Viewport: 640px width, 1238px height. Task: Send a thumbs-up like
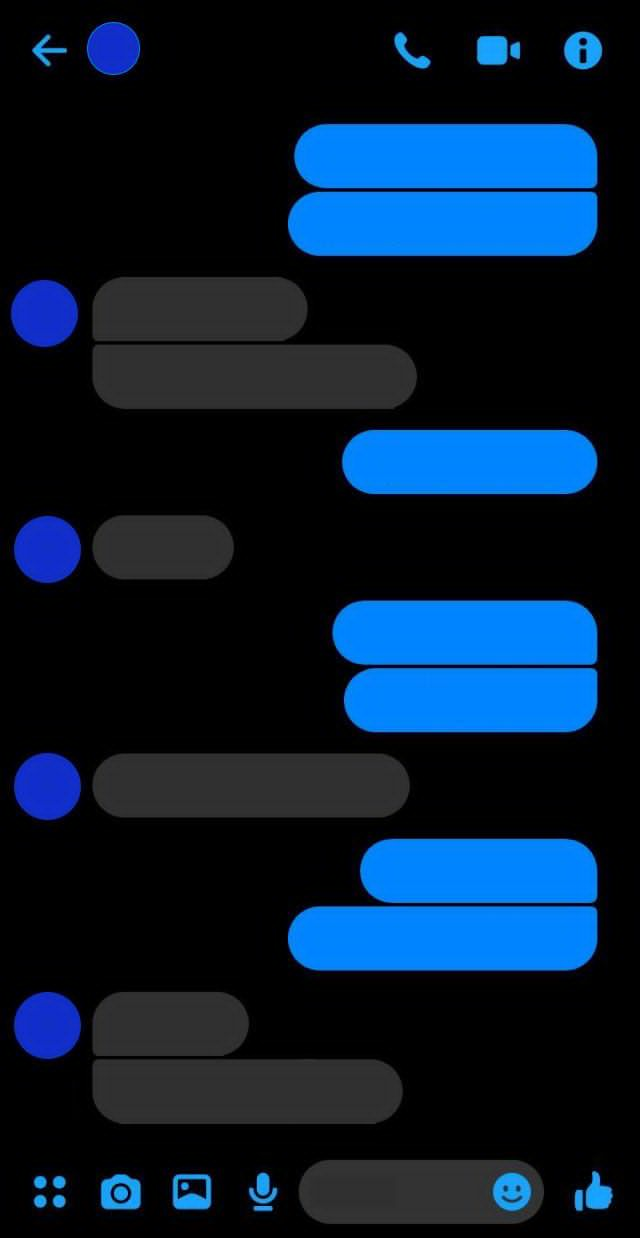coord(593,1192)
